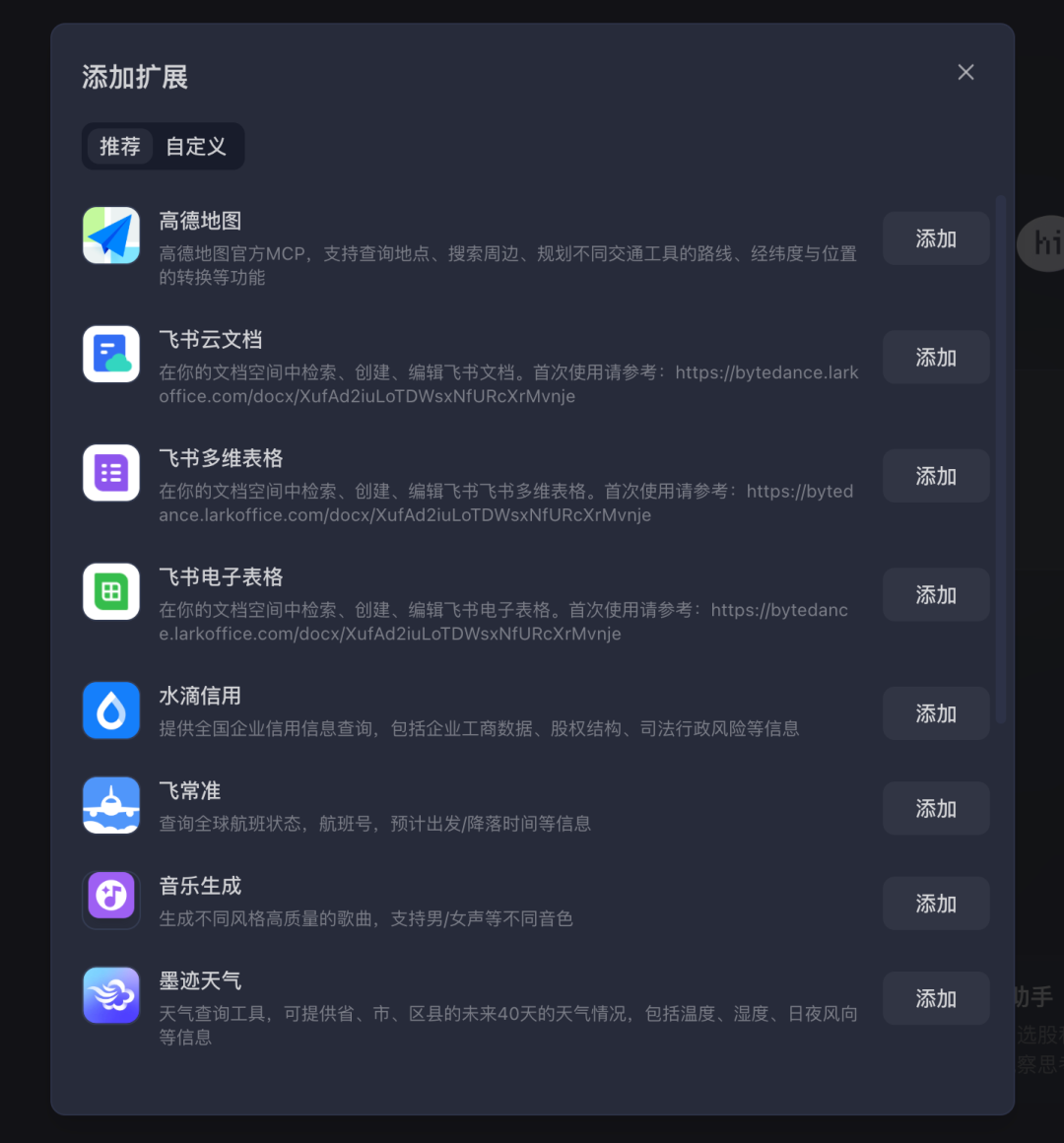Select the 推荐 tab
1064x1143 pixels.
120,147
